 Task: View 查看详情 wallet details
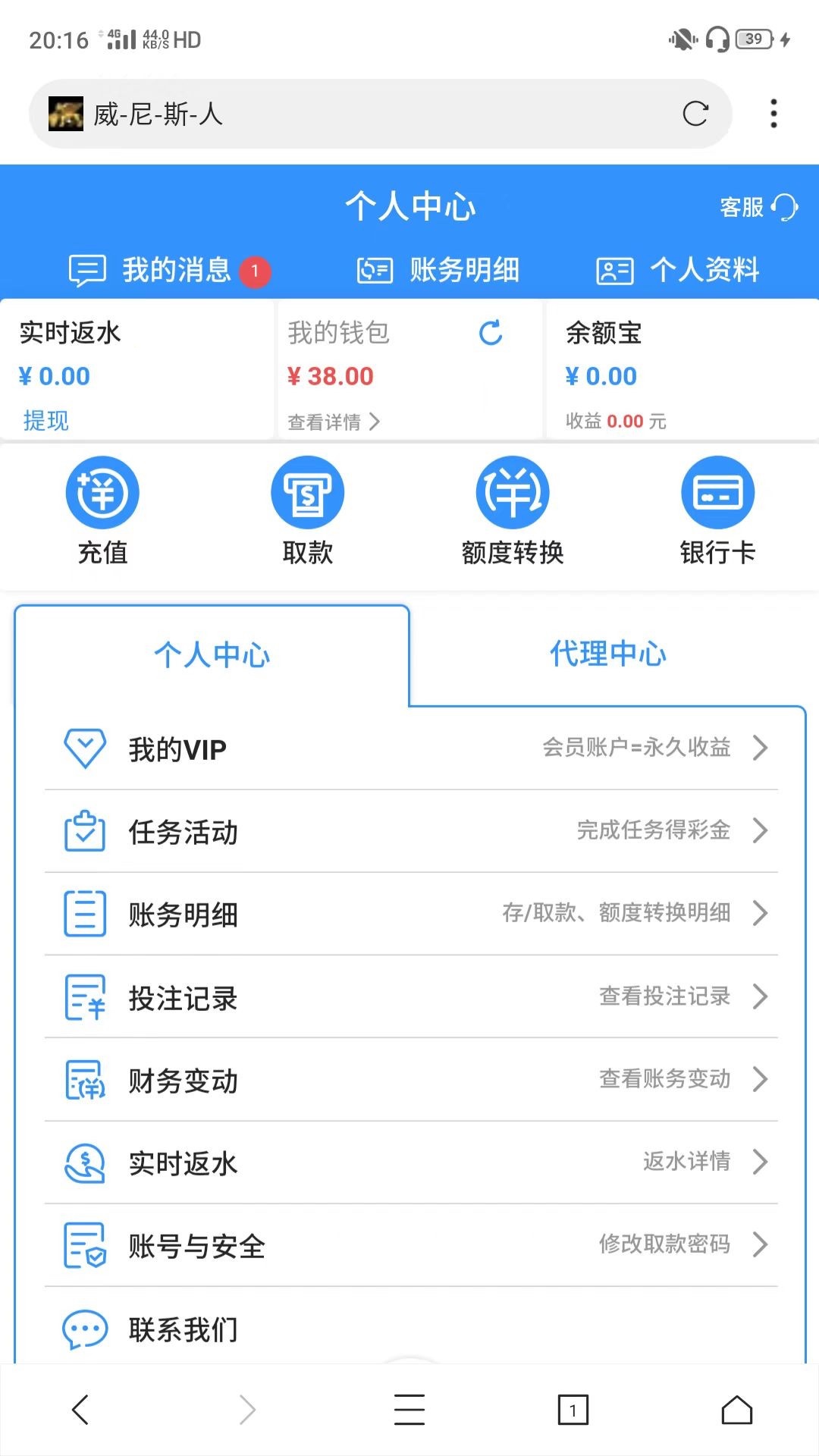334,422
